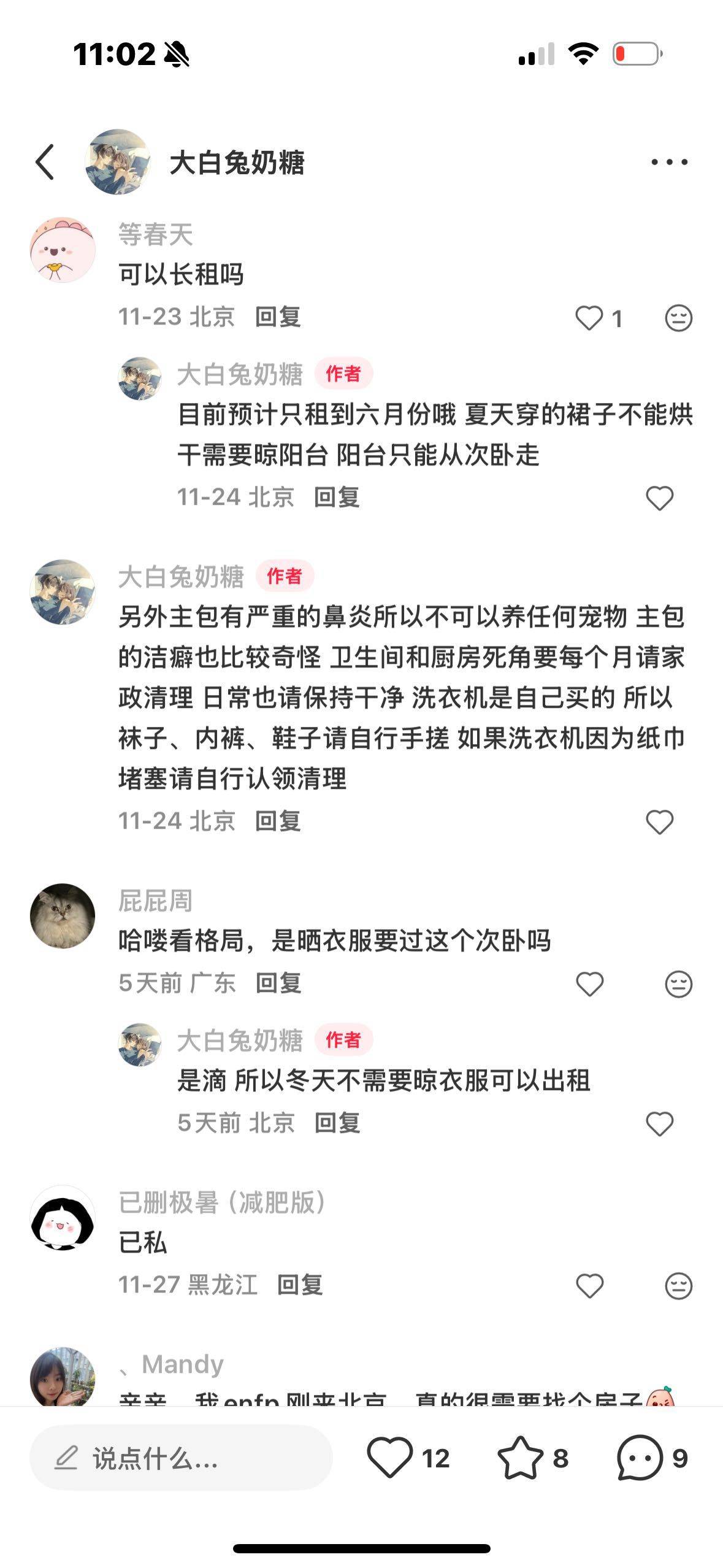
Task: Reply to the author's comment about 洗衣机
Action: (x=277, y=821)
